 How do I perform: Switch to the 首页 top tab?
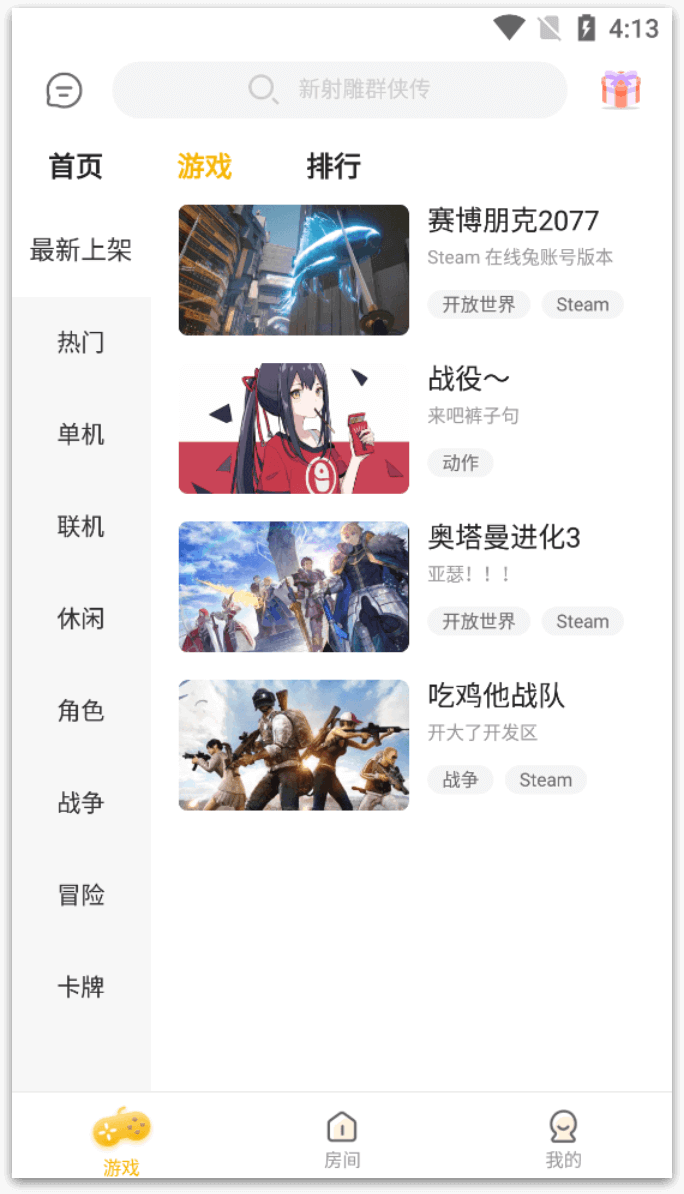(76, 166)
